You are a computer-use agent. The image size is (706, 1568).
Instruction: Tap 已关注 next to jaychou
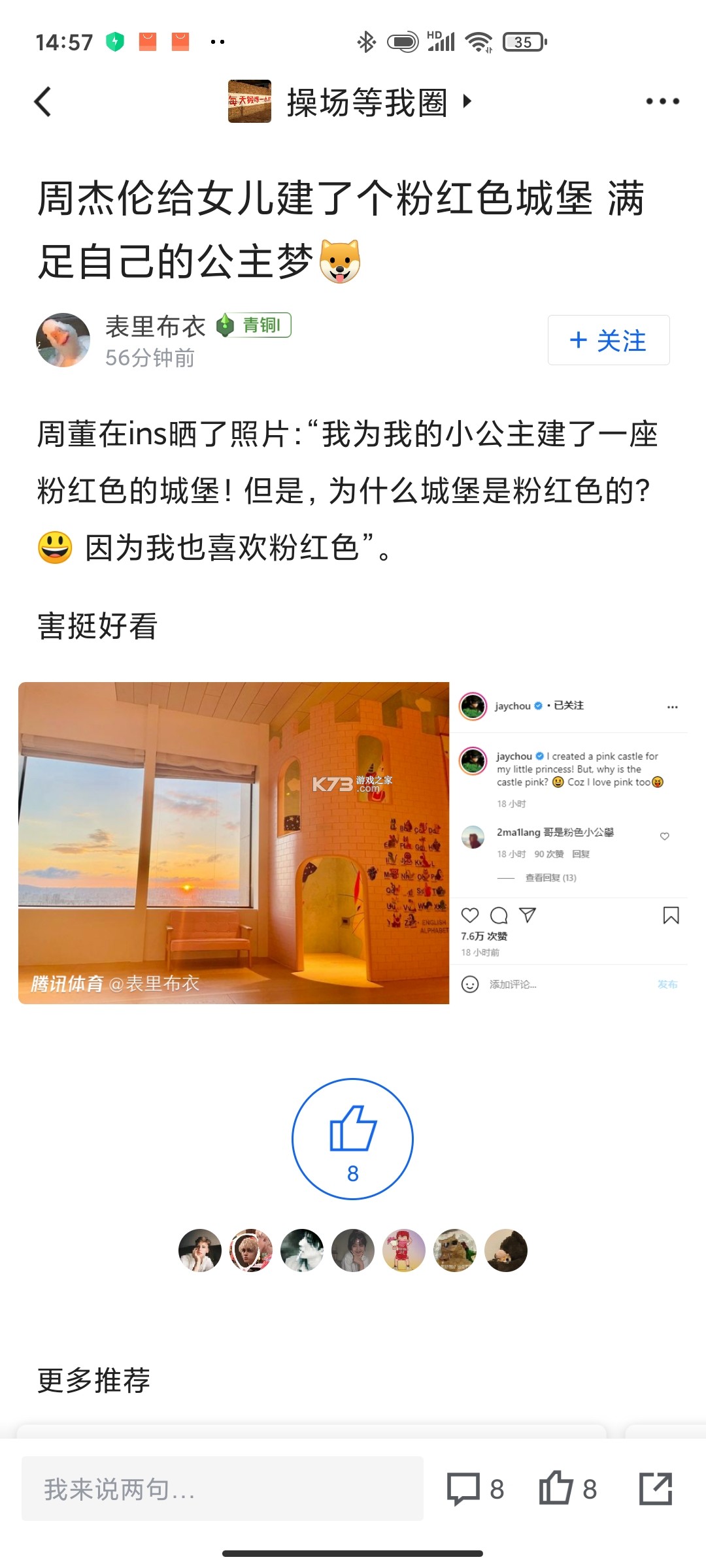coord(570,705)
